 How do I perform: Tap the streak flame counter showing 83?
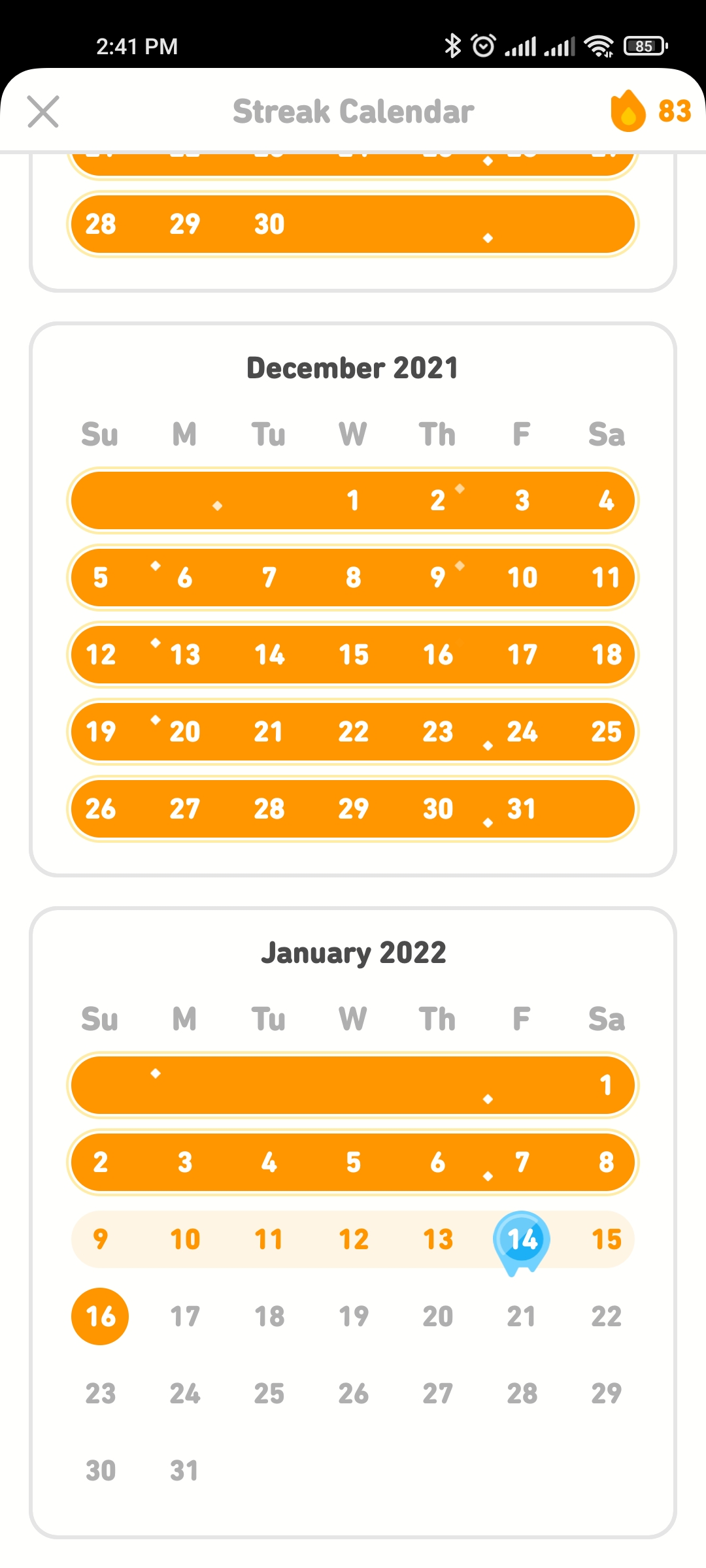click(650, 111)
